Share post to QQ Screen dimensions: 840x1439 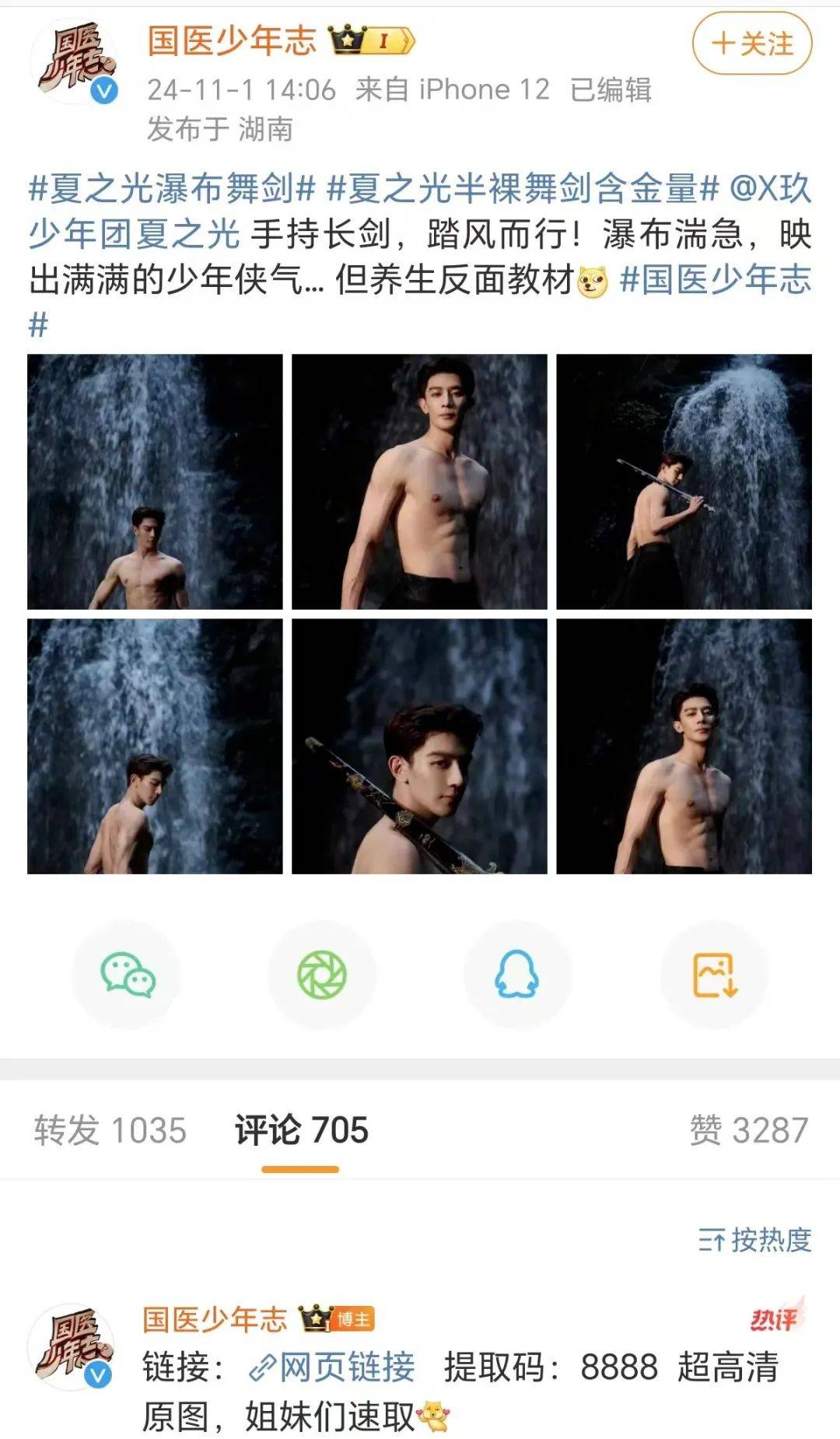(517, 975)
